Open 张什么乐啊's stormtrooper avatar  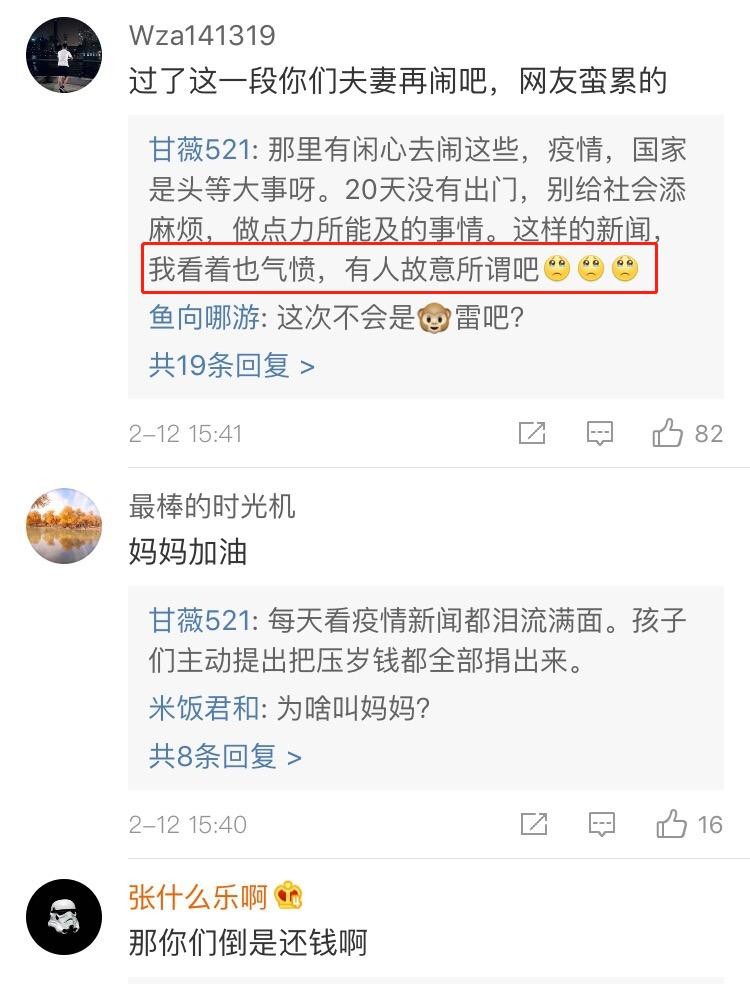[64, 917]
